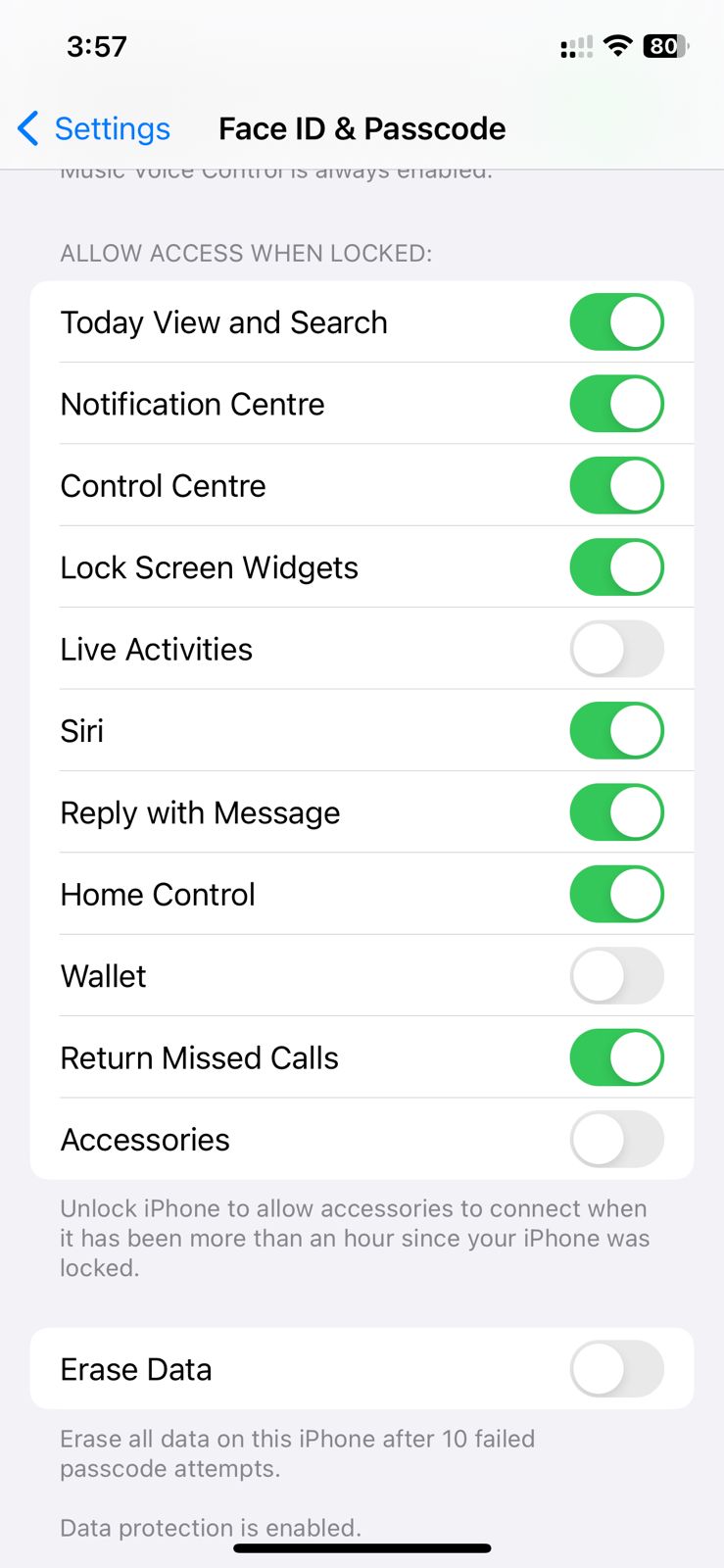Go back to Settings
This screenshot has width=724, height=1568.
(x=94, y=128)
